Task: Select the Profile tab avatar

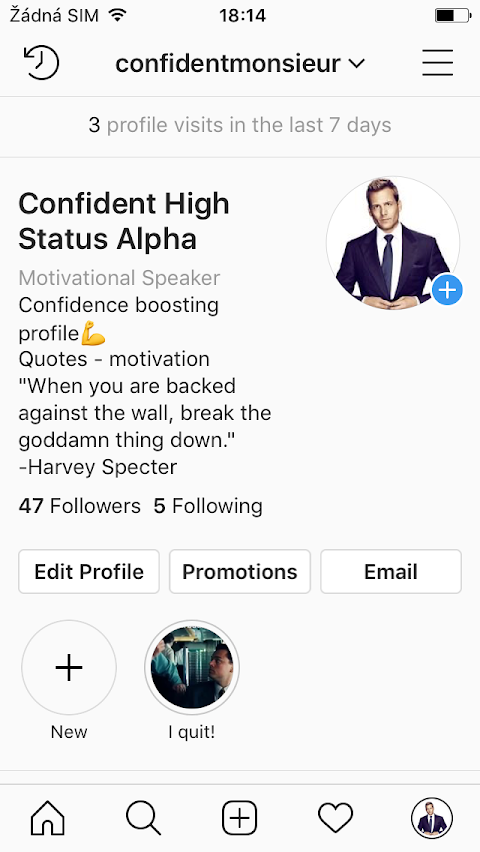Action: coord(432,818)
